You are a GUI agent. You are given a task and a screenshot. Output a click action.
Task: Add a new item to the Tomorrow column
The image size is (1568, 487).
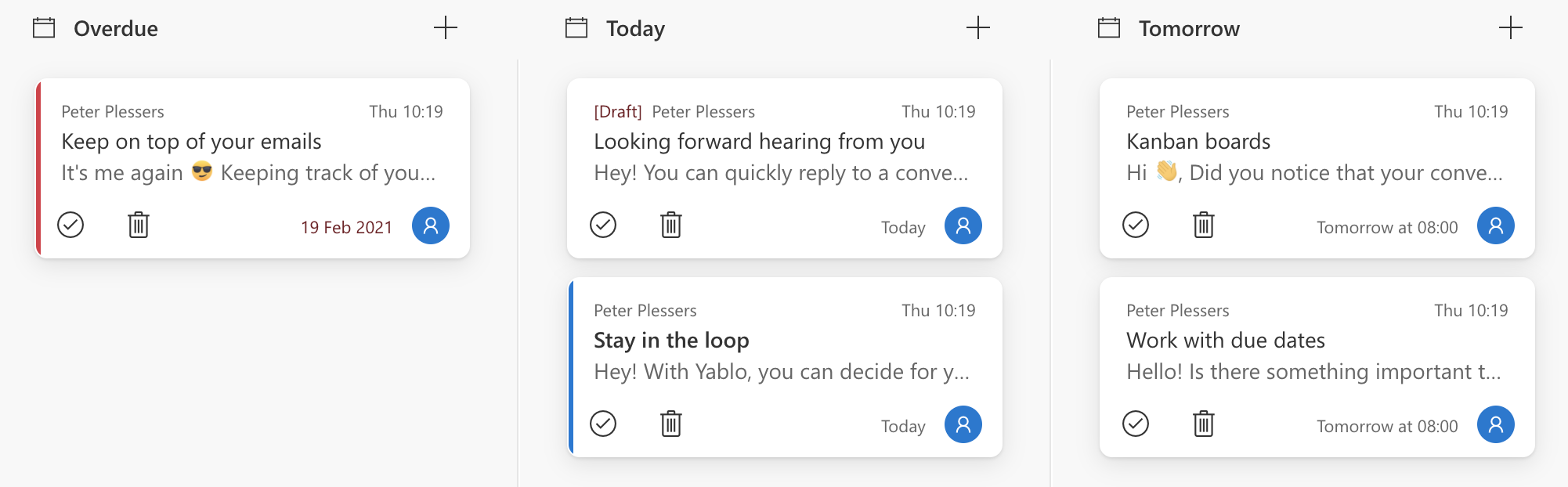click(x=1510, y=28)
